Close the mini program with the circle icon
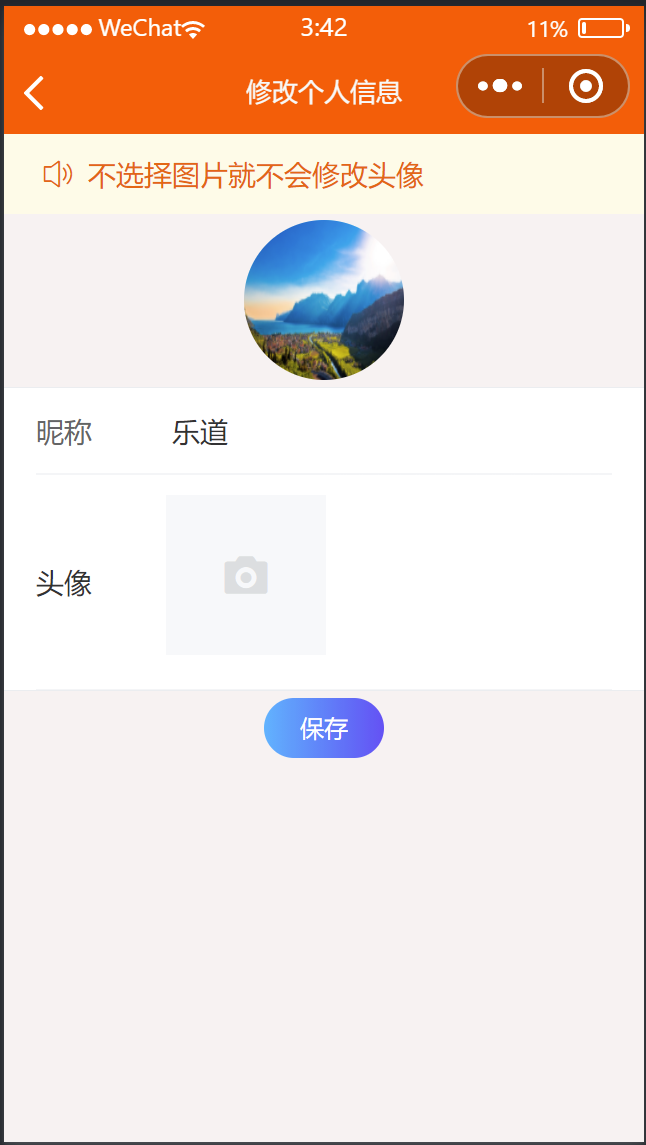Screen dimensions: 646x1145 pos(585,86)
